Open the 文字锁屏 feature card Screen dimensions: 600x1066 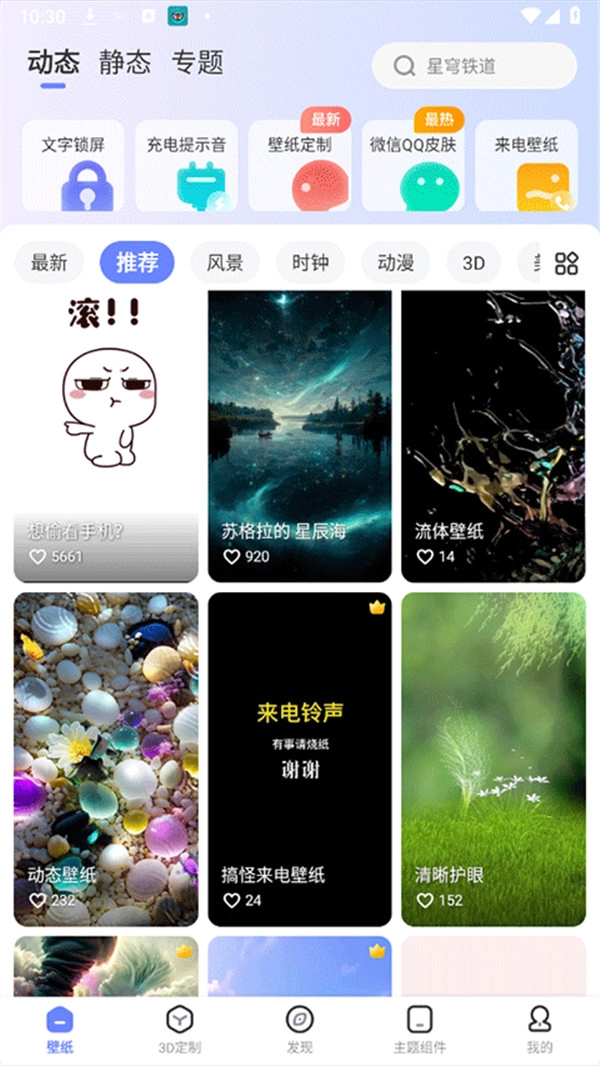73,166
